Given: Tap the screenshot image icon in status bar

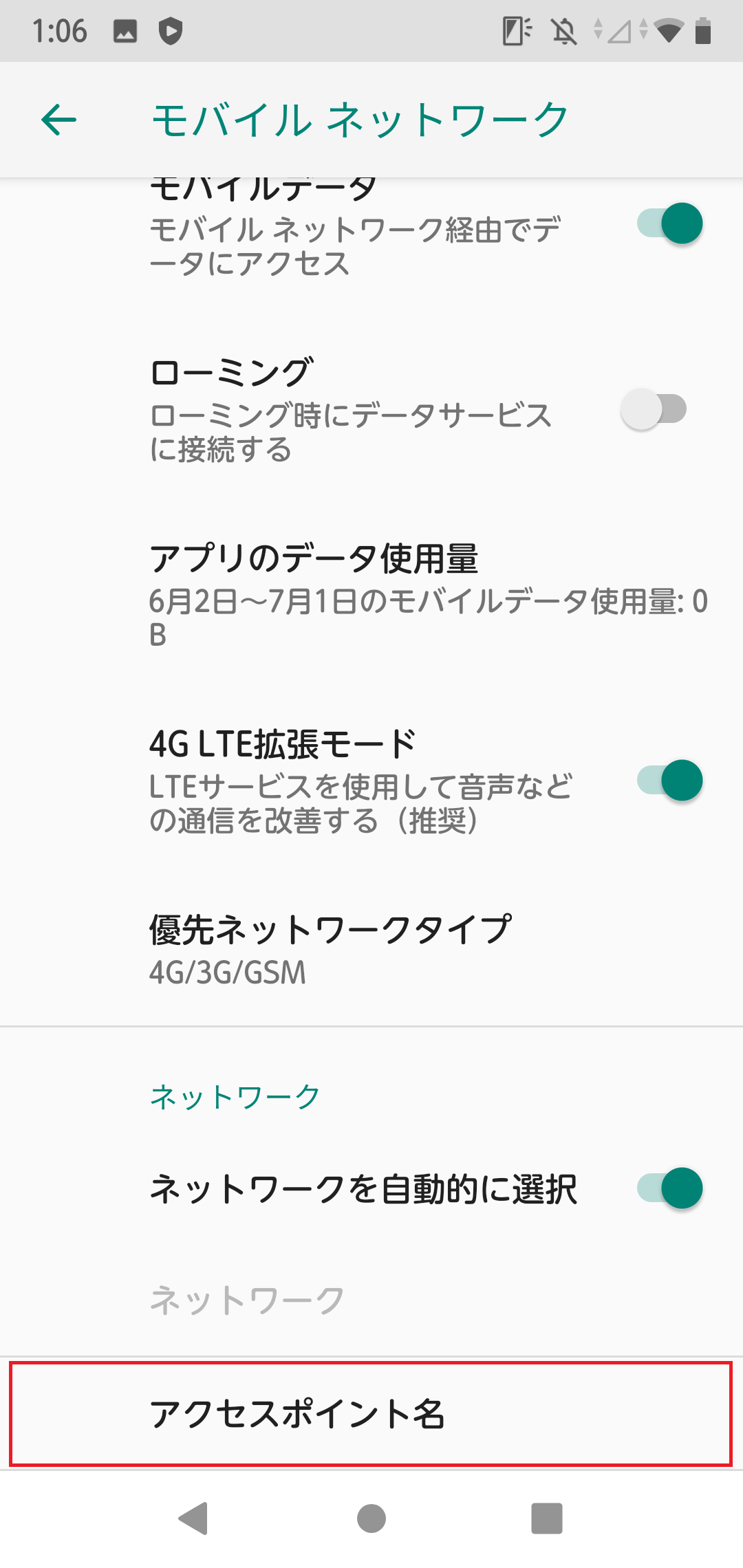Looking at the screenshot, I should [x=126, y=30].
